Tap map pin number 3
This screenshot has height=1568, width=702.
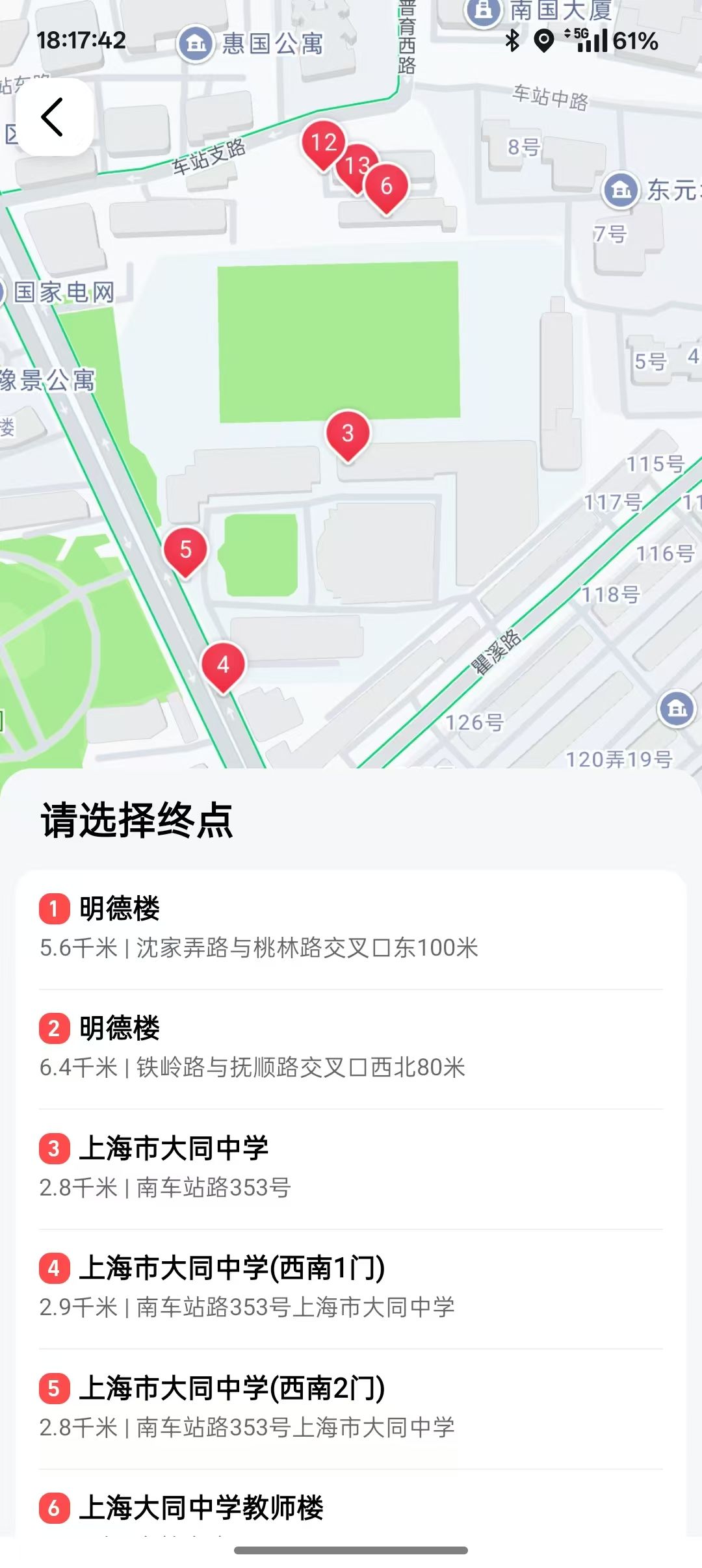click(348, 434)
